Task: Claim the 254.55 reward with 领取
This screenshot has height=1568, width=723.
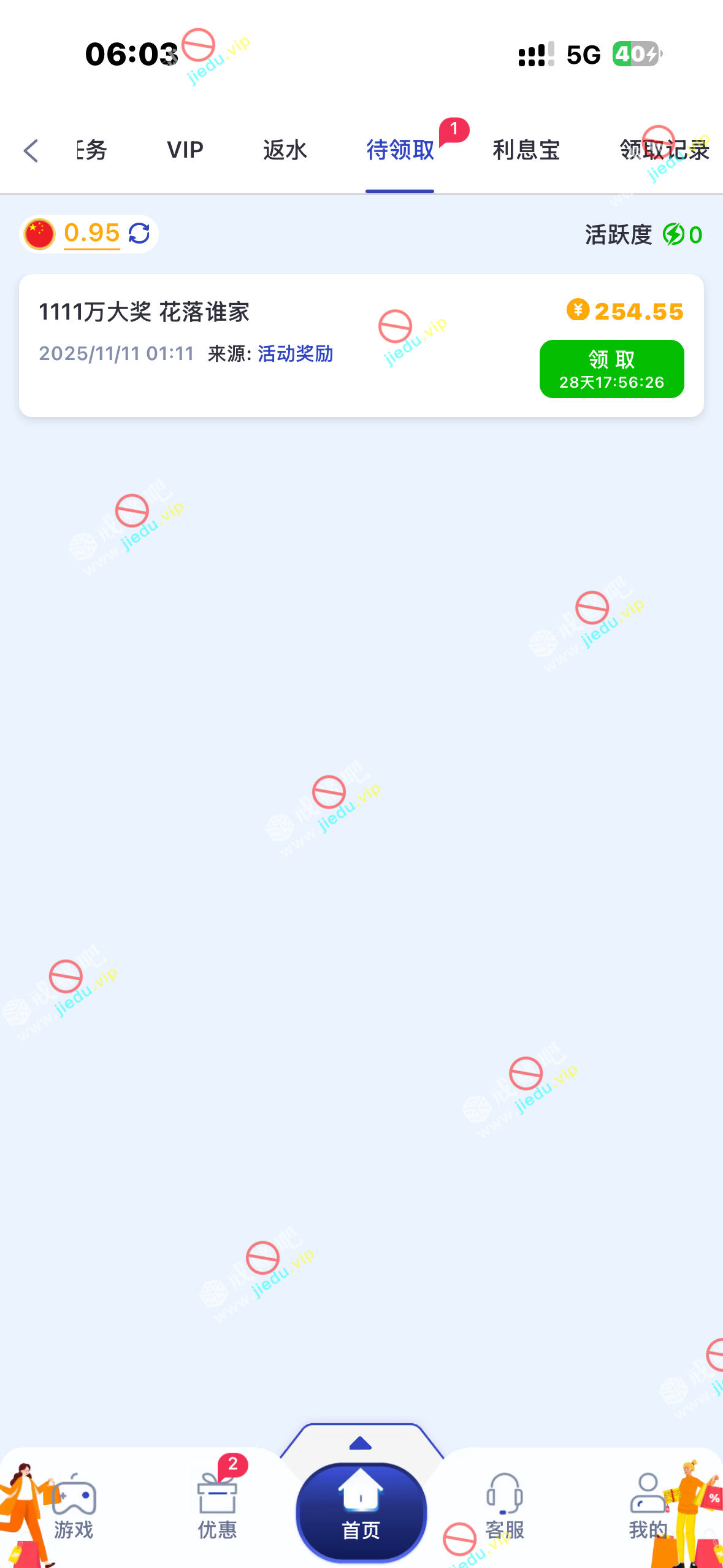Action: (x=611, y=369)
